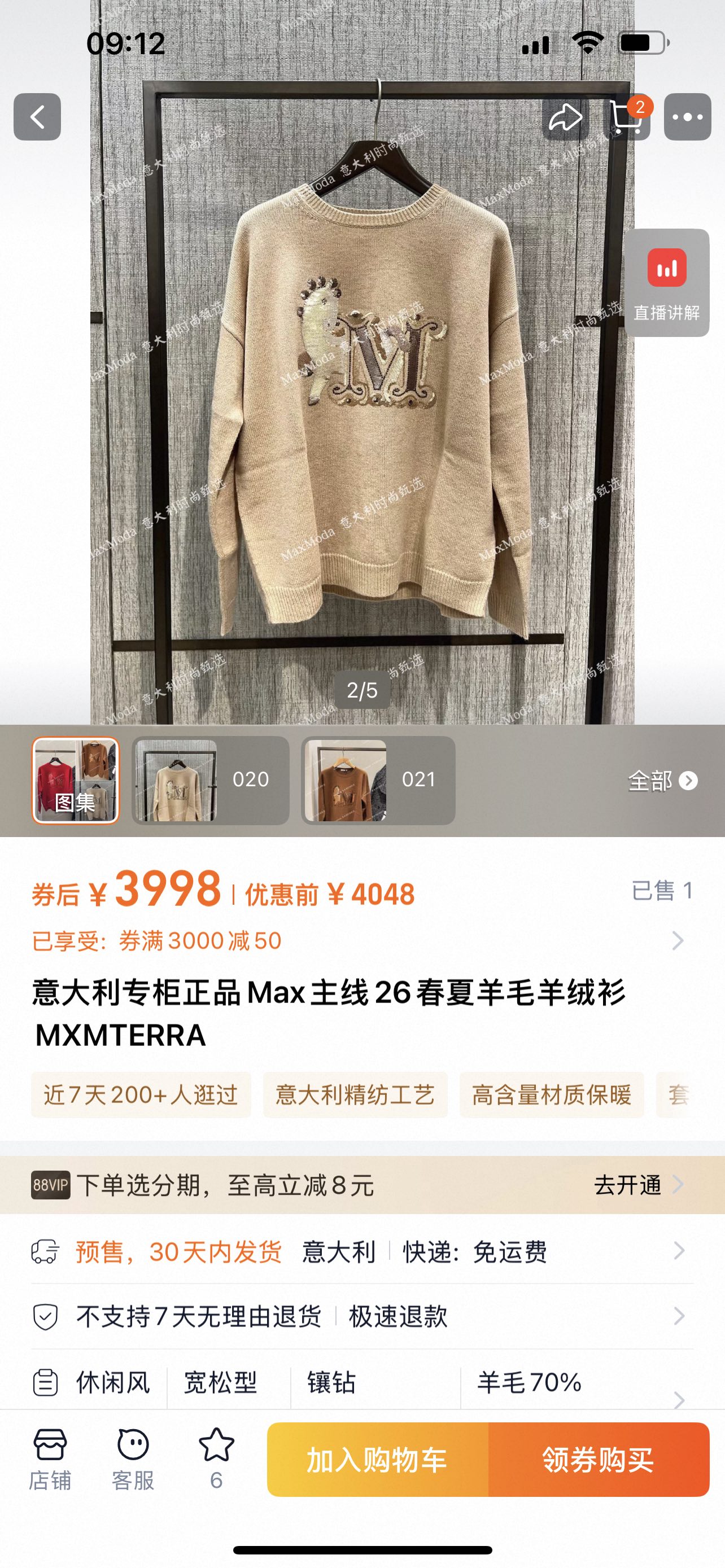The width and height of the screenshot is (725, 1568).
Task: Select the 021 color variant
Action: tap(378, 781)
